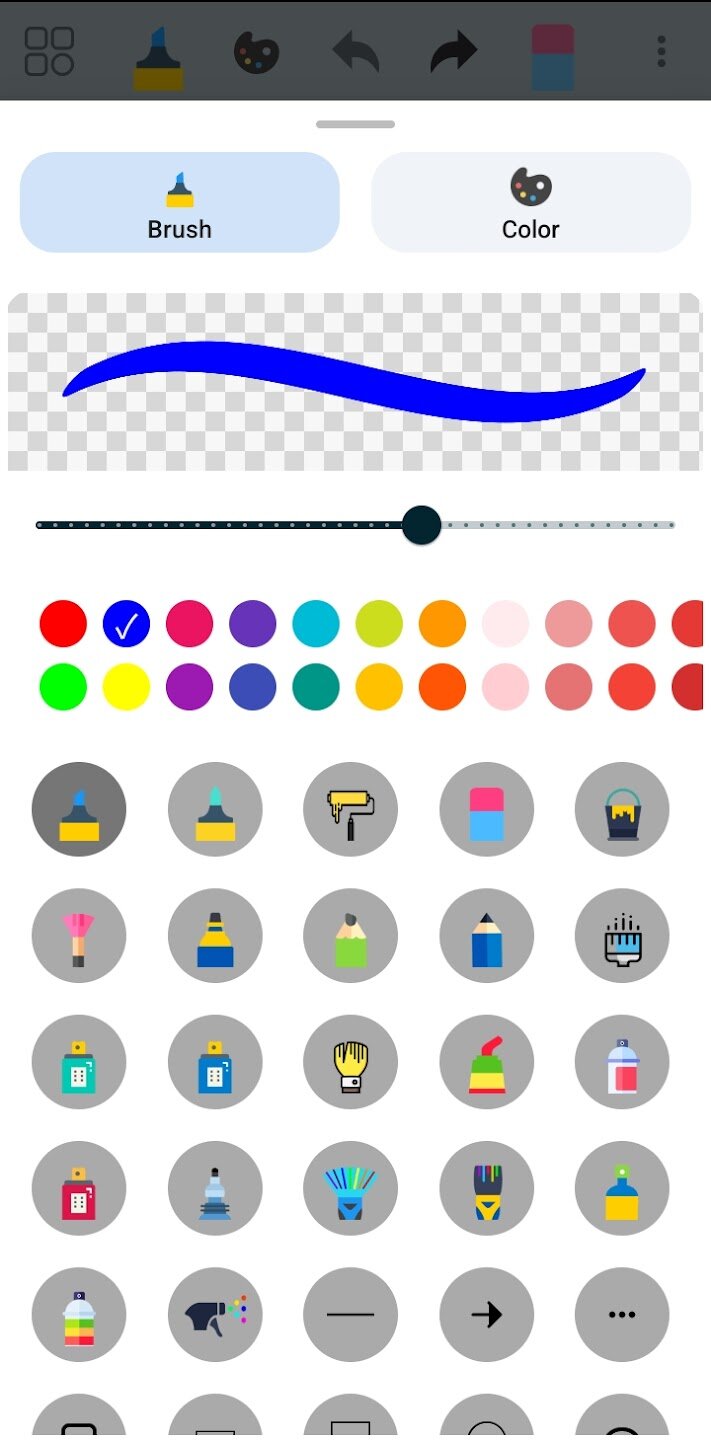The image size is (711, 1440).
Task: Select the yellow color swatch
Action: [x=126, y=688]
